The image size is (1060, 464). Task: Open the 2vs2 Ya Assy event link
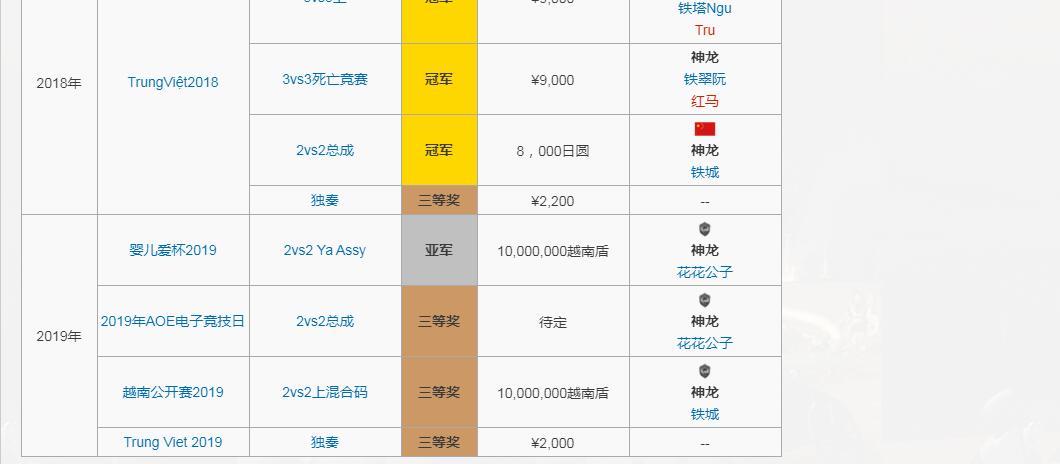point(325,250)
